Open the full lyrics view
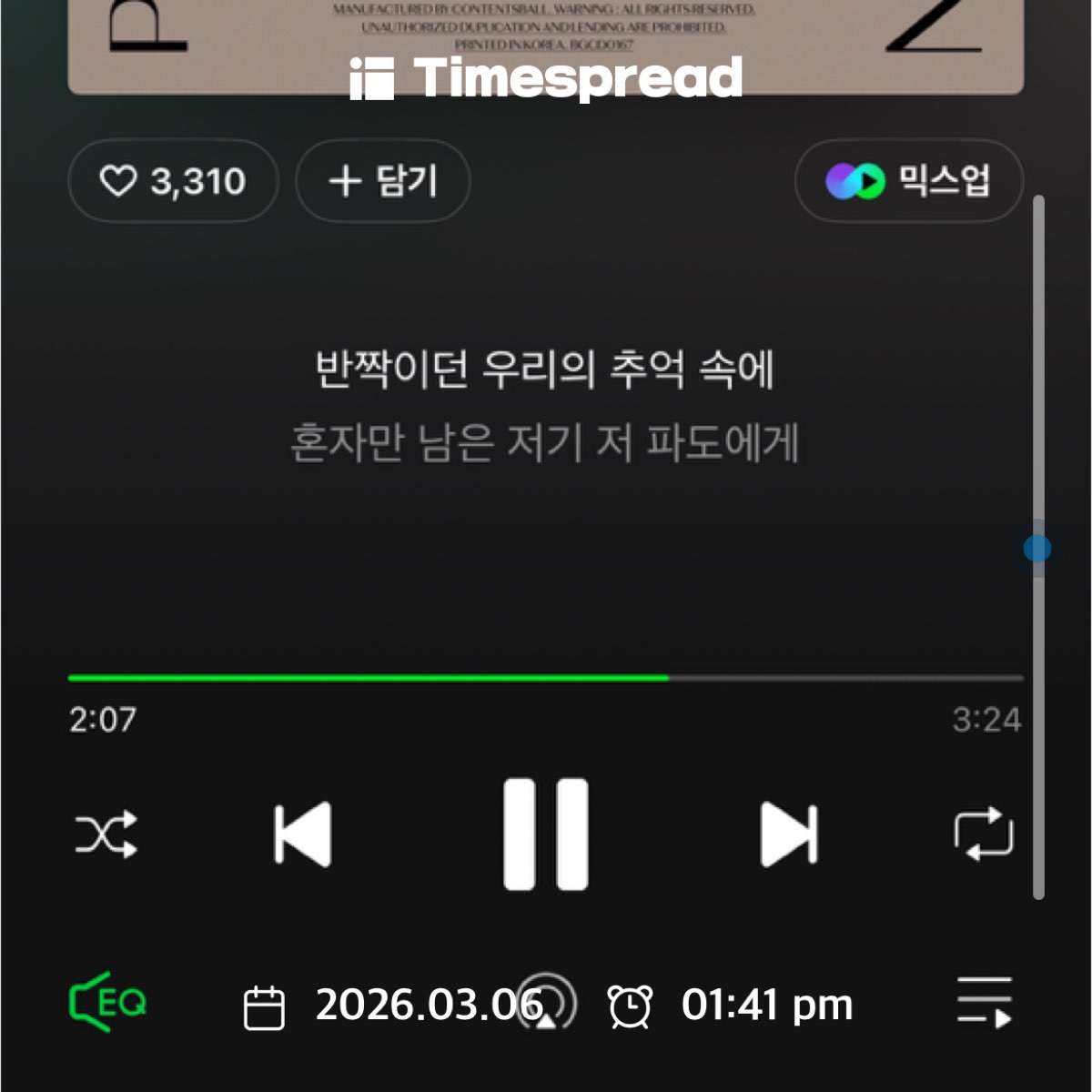The image size is (1092, 1092). (544, 406)
